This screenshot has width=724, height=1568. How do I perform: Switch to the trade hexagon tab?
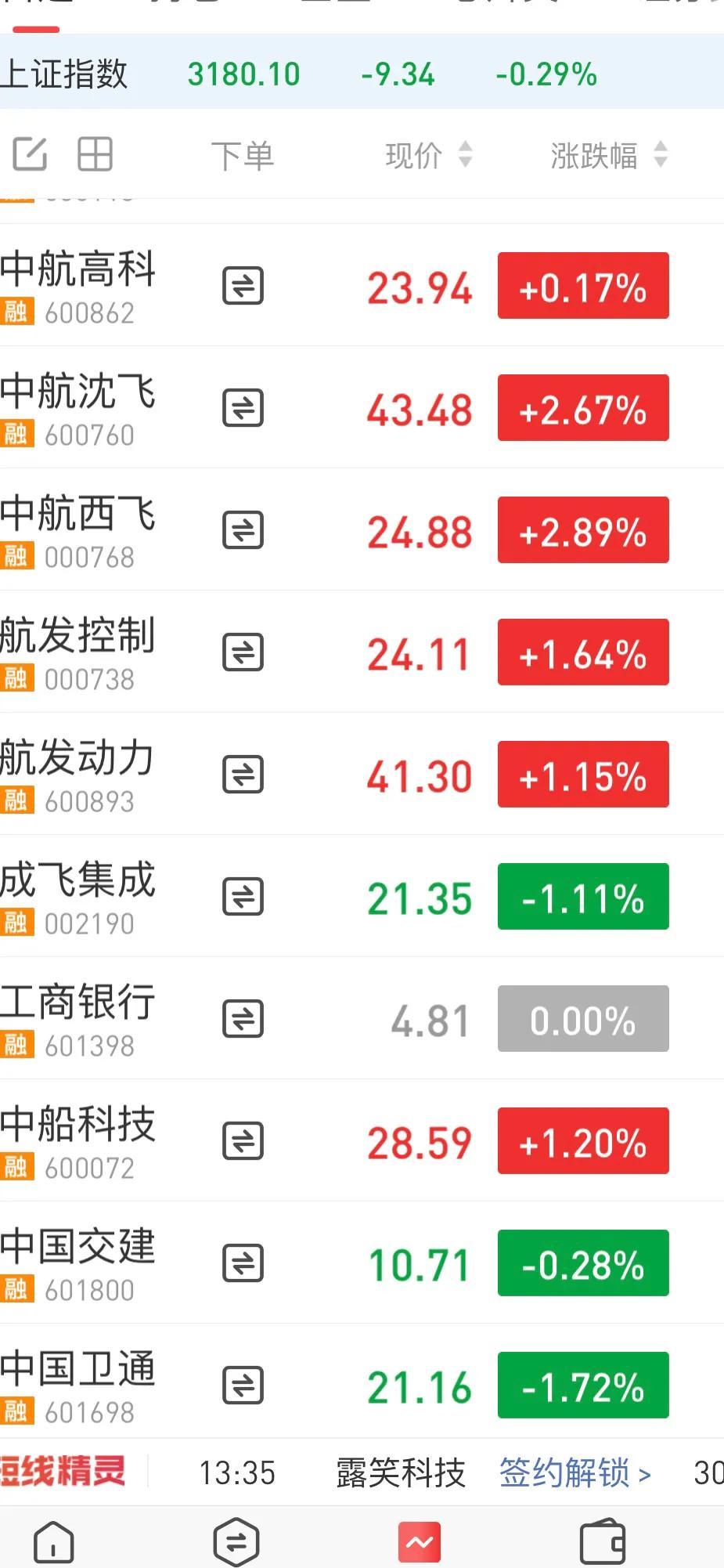click(236, 1541)
